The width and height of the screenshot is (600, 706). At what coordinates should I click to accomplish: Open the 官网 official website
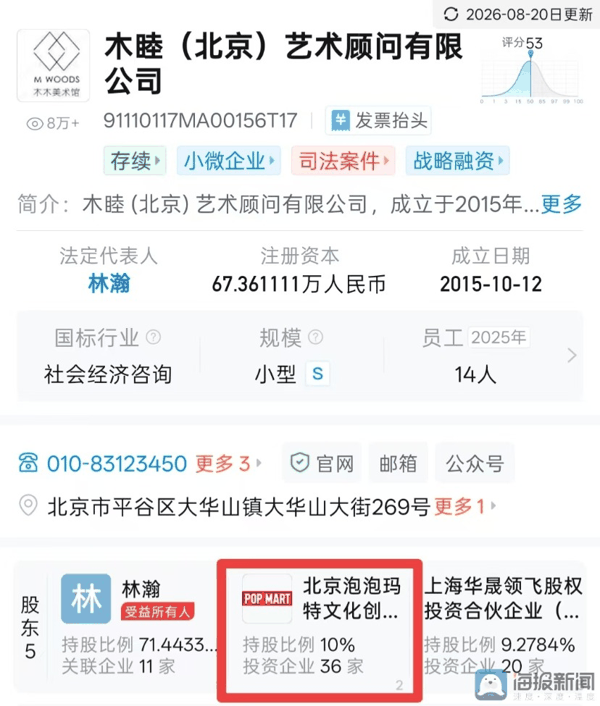(x=321, y=463)
